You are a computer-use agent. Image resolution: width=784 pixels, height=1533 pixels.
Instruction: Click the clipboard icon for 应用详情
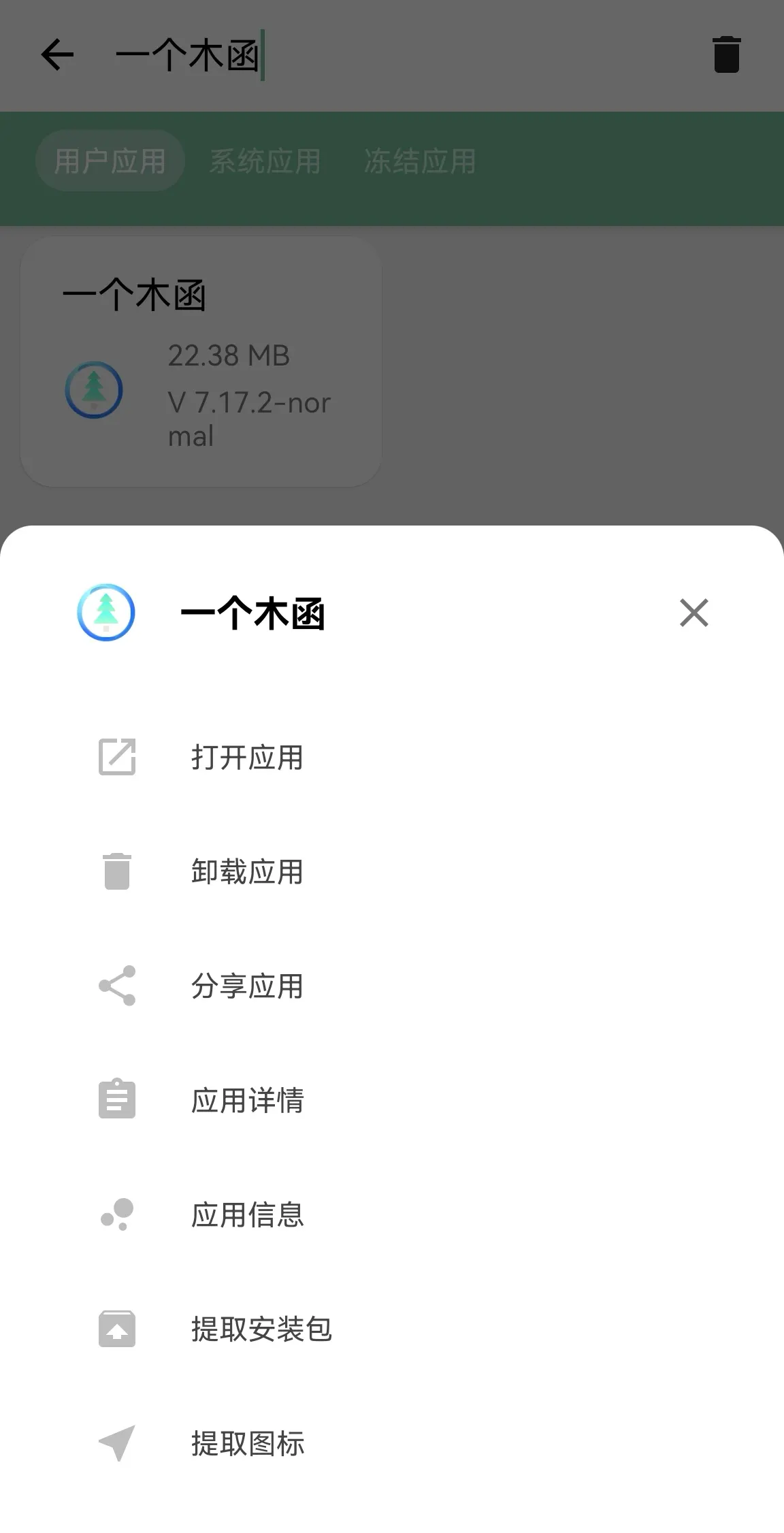click(x=116, y=1098)
